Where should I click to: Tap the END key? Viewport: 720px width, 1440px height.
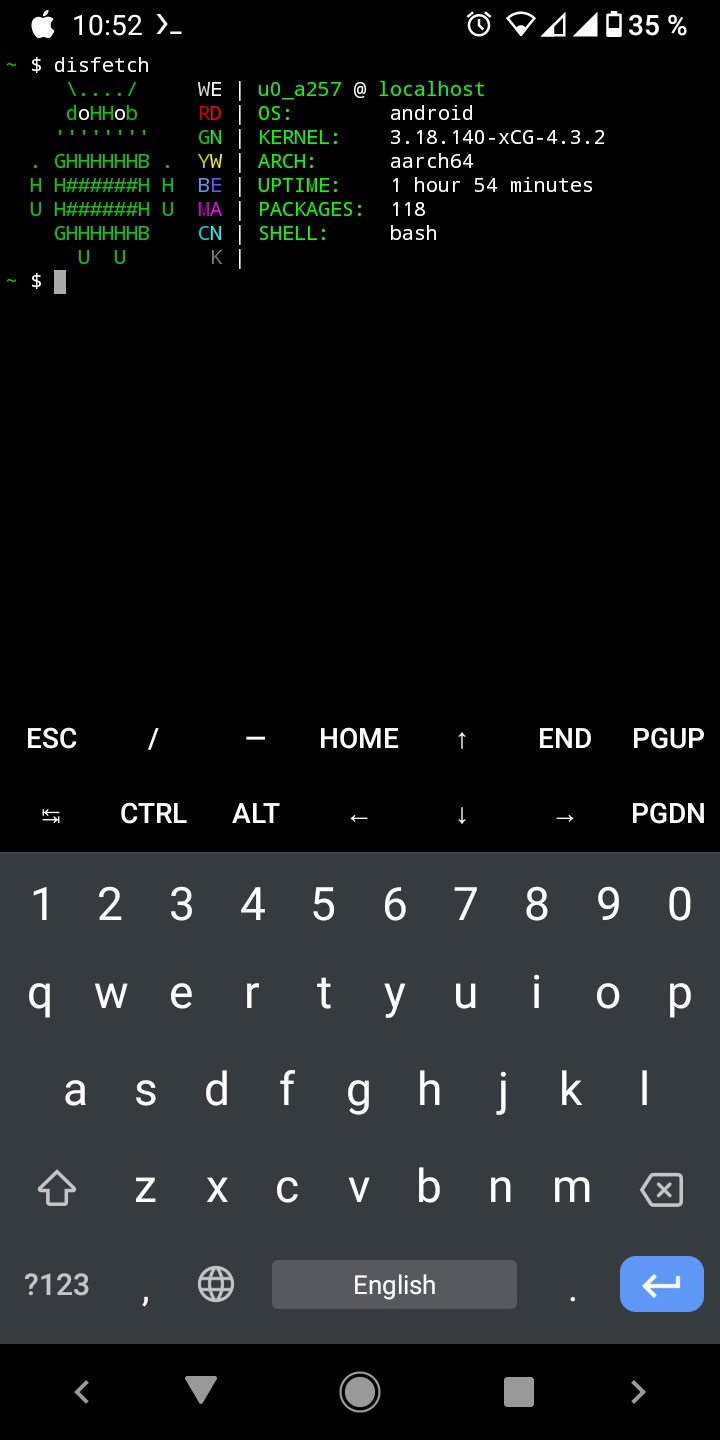pos(565,738)
